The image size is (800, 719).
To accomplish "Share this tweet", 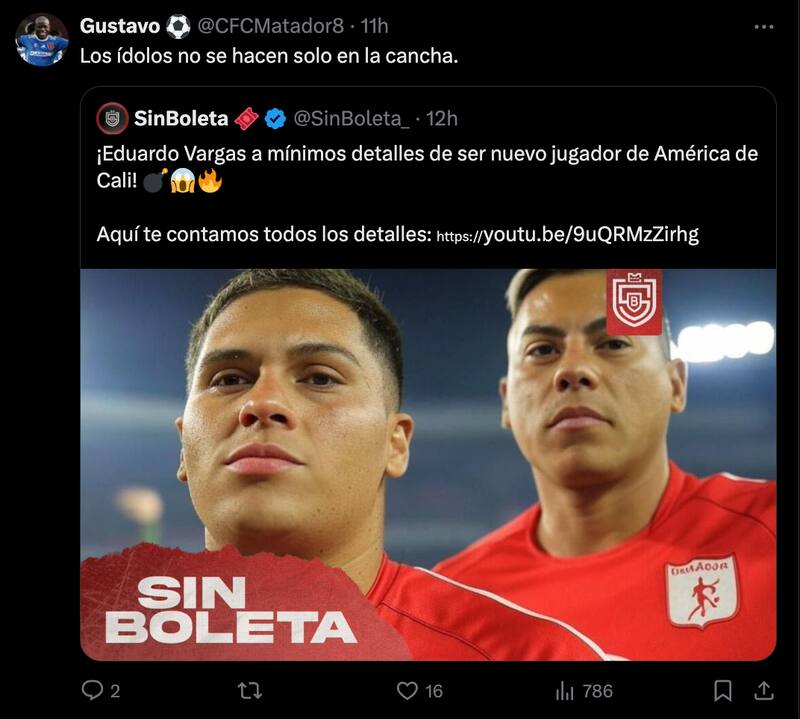I will 763,691.
